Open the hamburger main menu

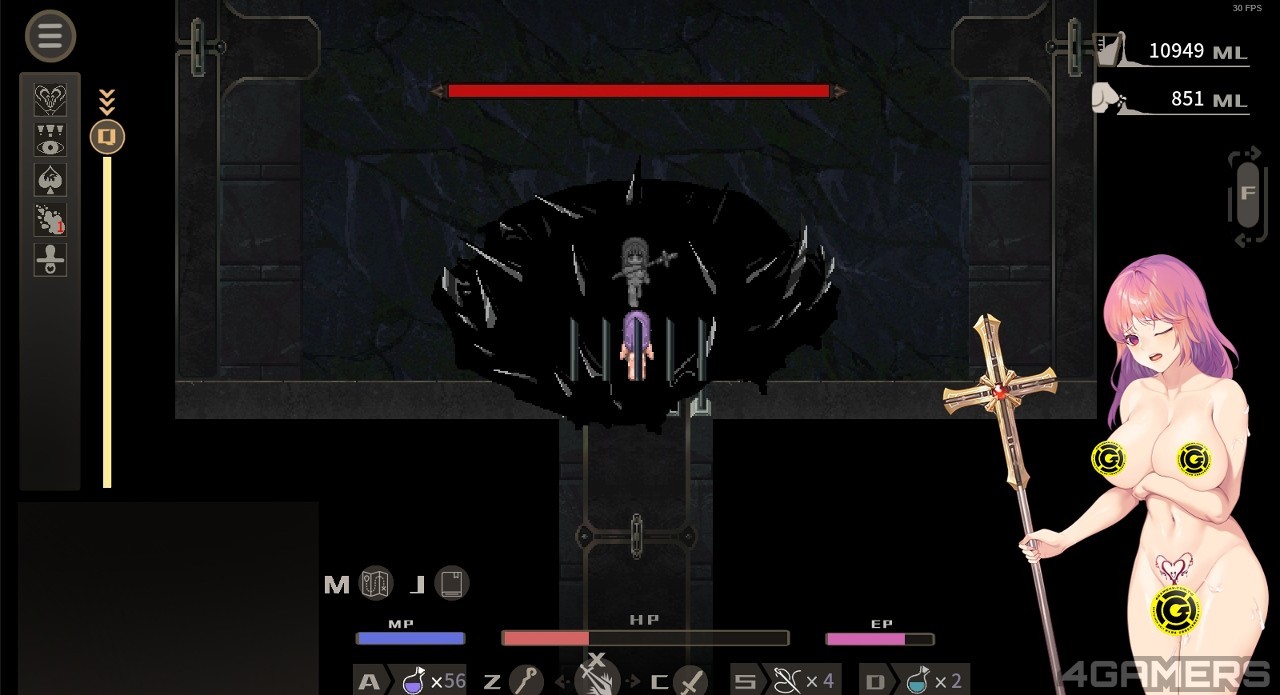click(50, 36)
